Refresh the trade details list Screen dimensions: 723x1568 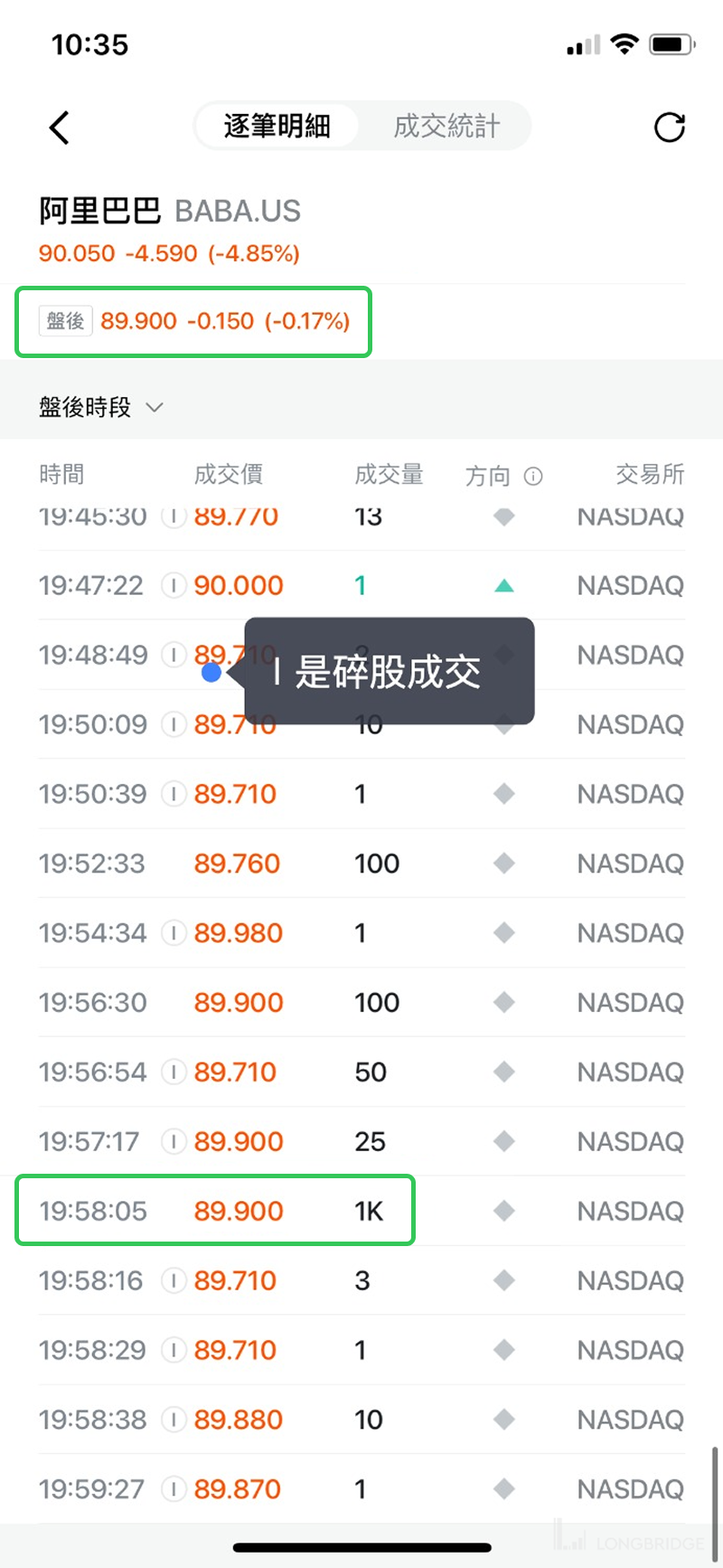pos(669,128)
